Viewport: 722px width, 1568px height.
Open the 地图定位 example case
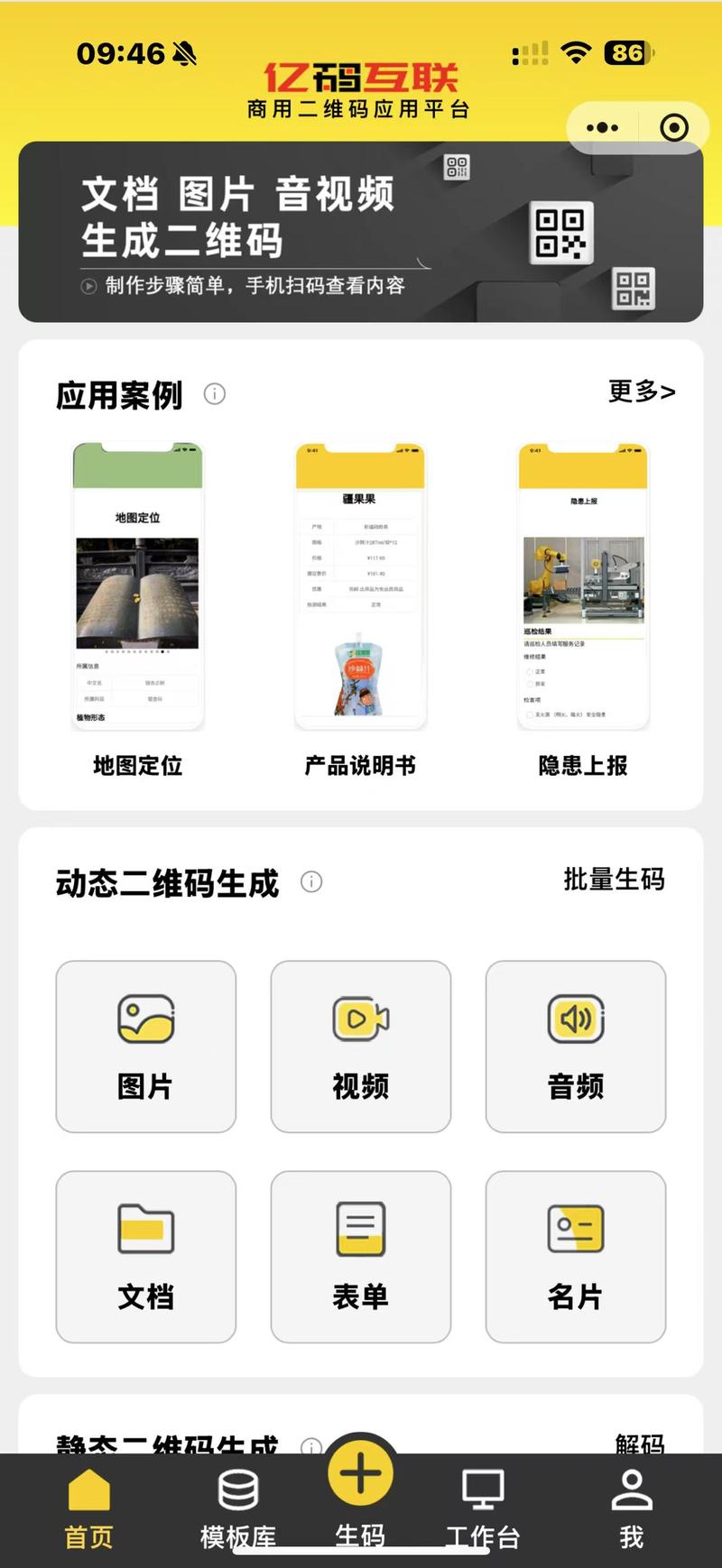tap(138, 611)
